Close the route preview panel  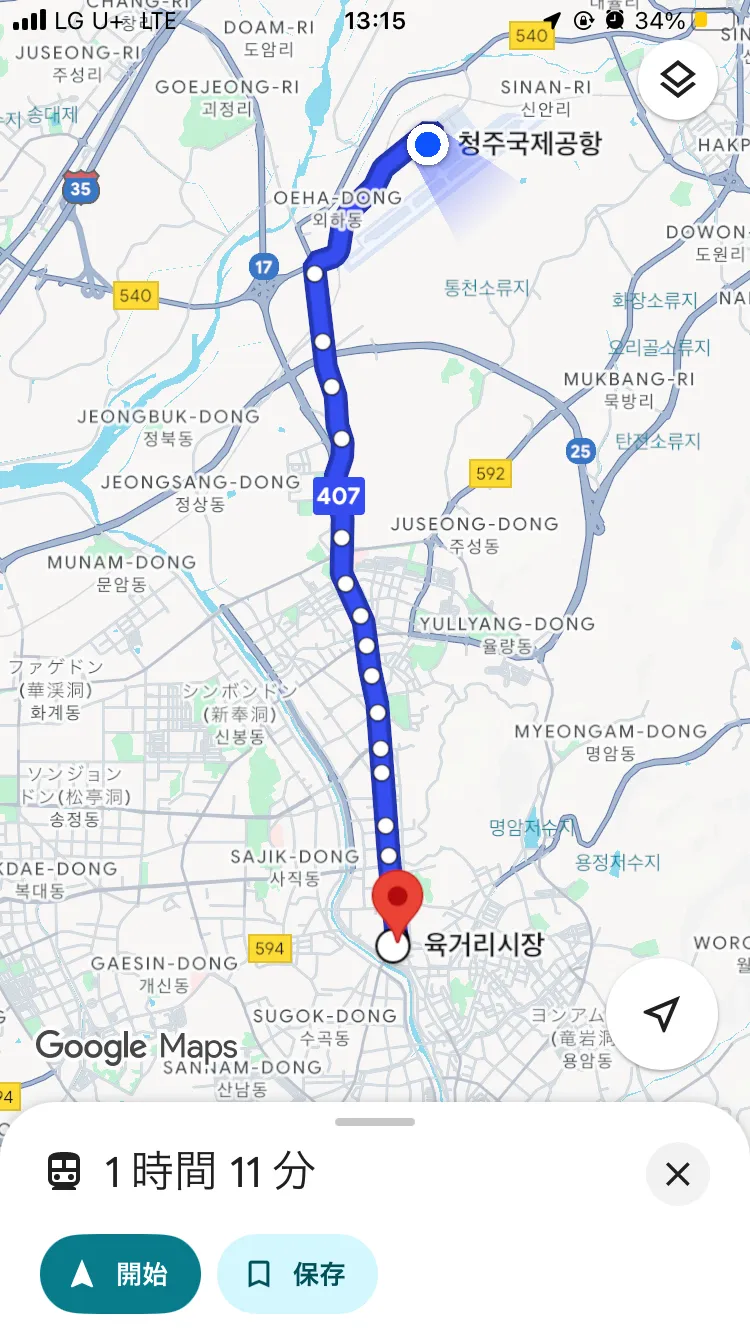click(x=677, y=1174)
